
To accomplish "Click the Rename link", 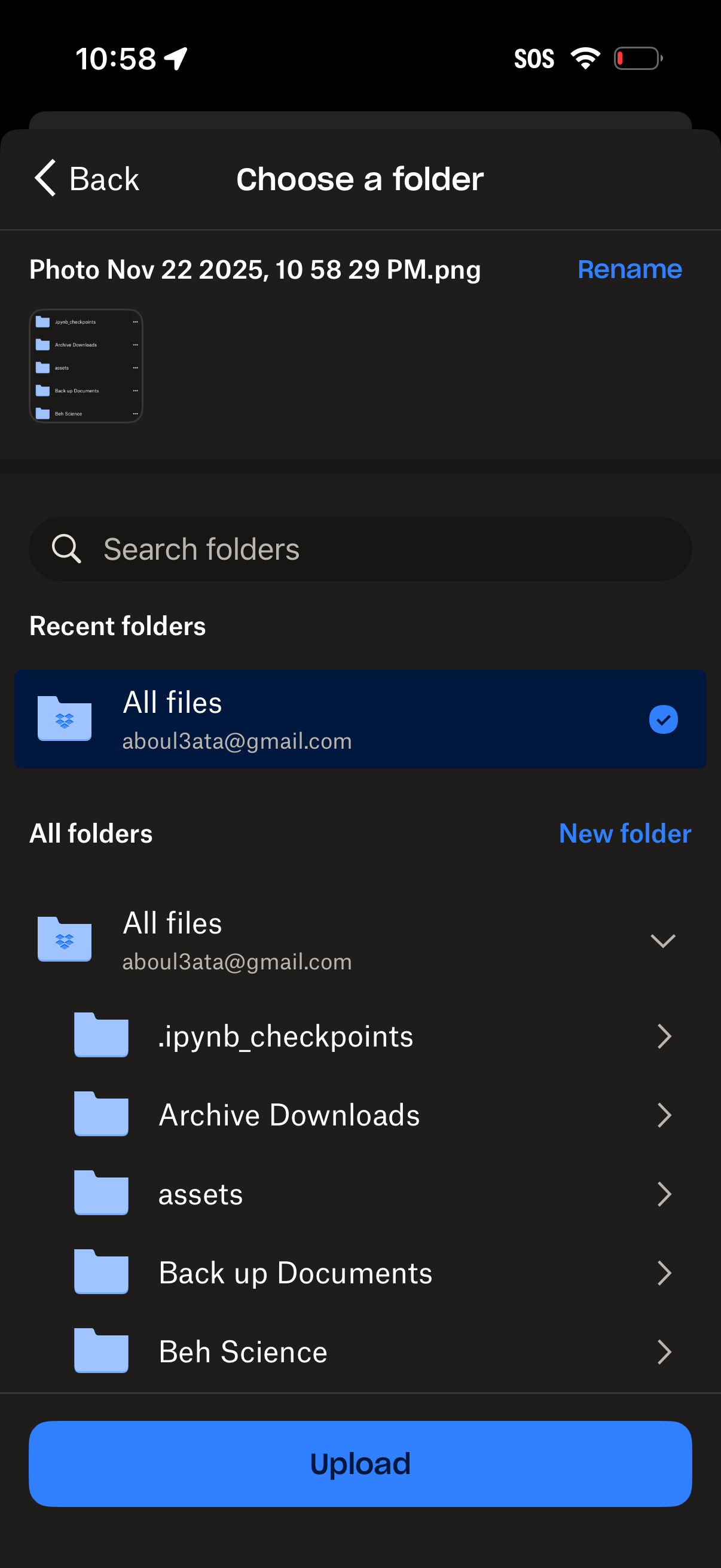I will 630,270.
